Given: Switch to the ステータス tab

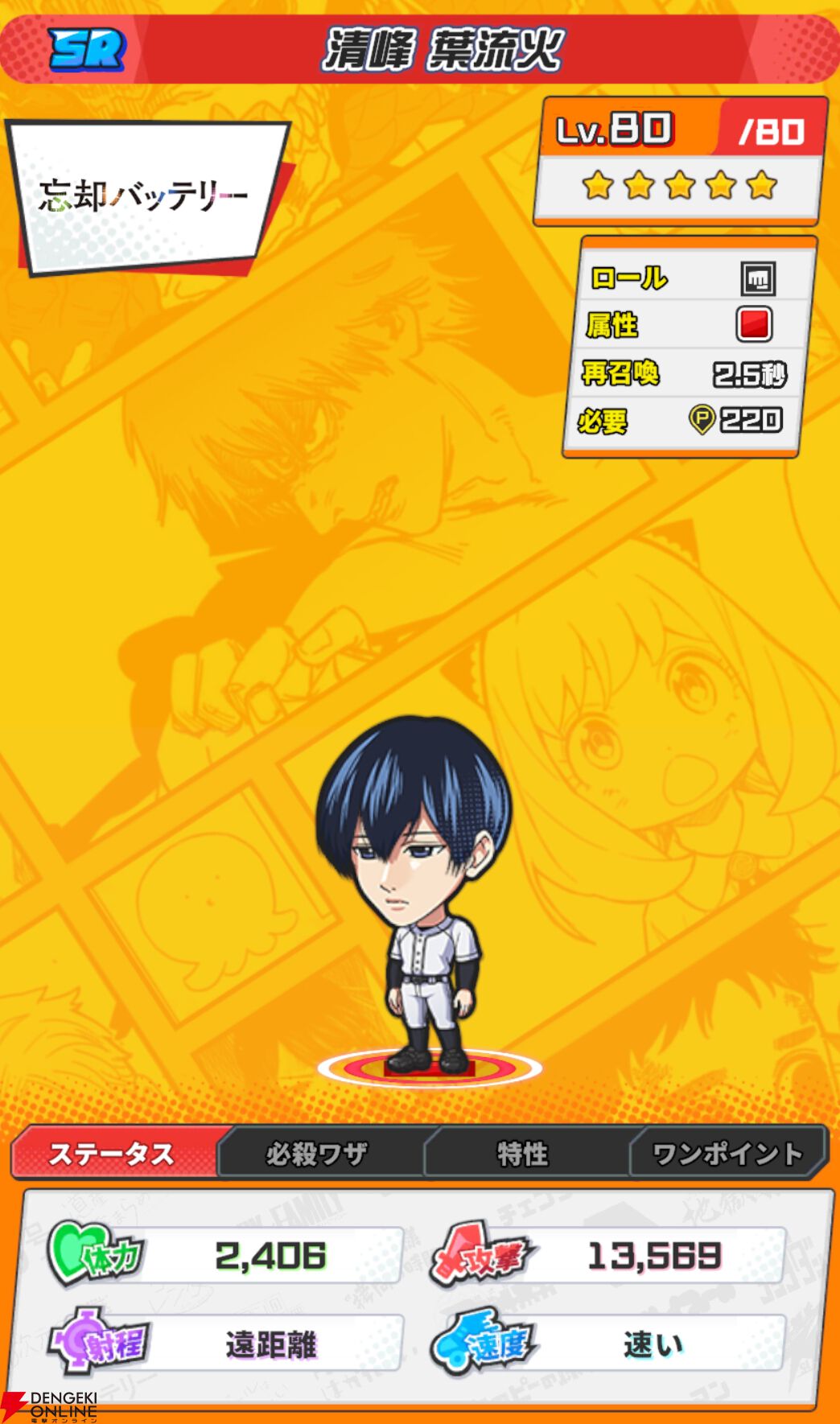Looking at the screenshot, I should pos(113,1154).
